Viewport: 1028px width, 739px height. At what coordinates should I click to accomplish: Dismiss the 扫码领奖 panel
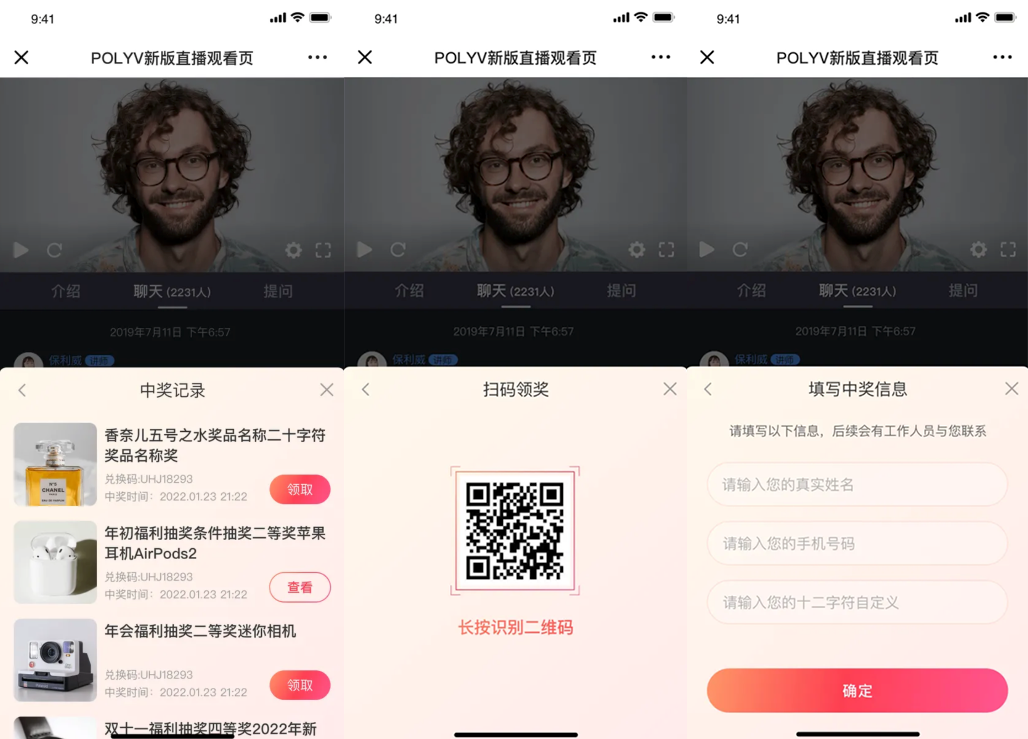[x=670, y=389]
